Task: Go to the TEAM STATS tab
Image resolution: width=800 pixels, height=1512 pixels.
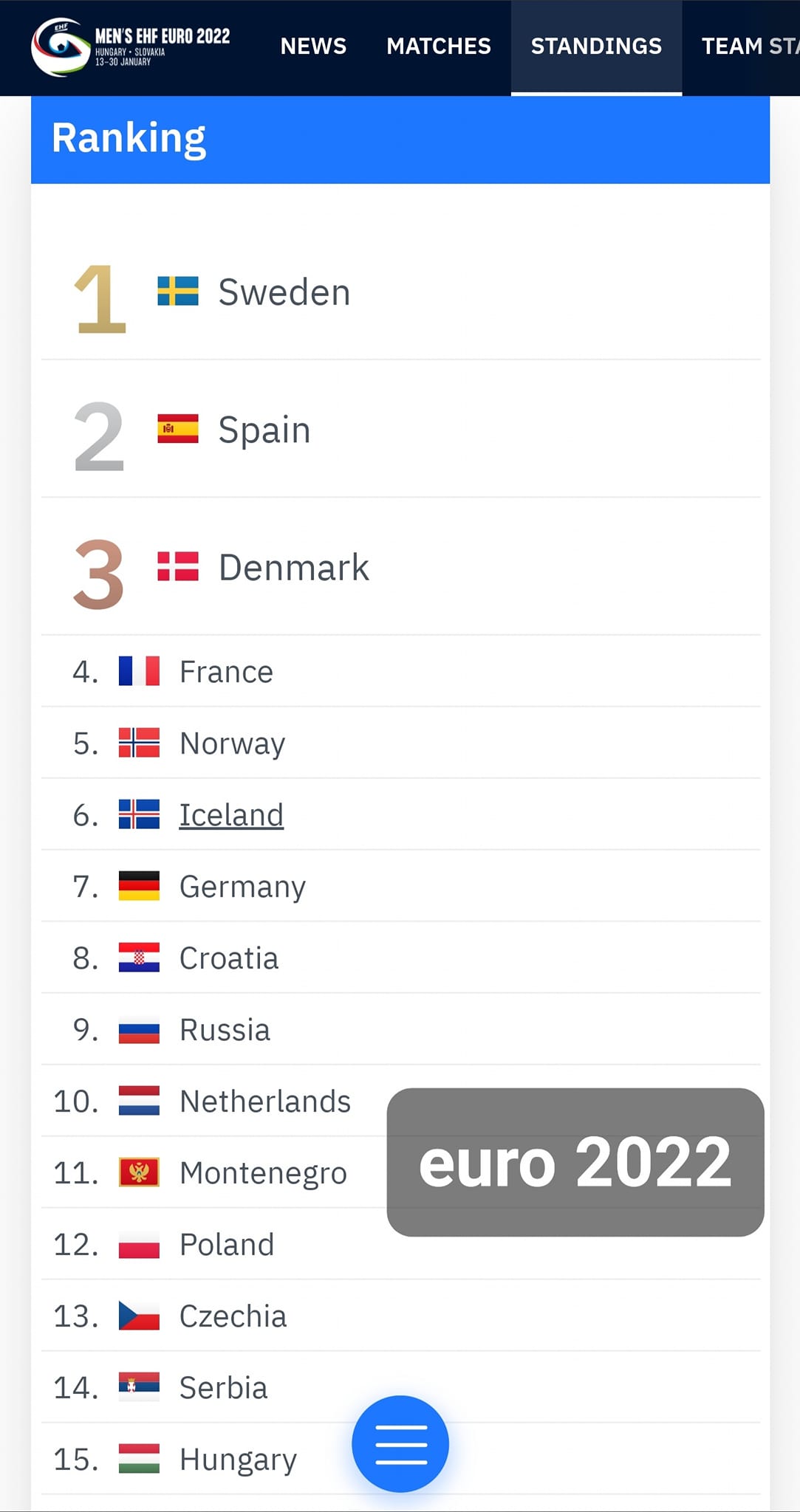Action: coord(751,47)
